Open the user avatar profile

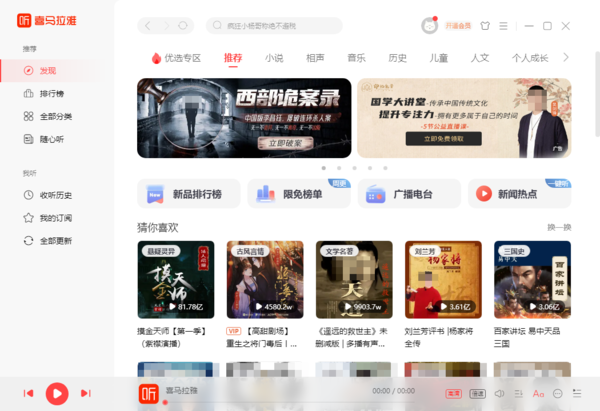pos(429,25)
